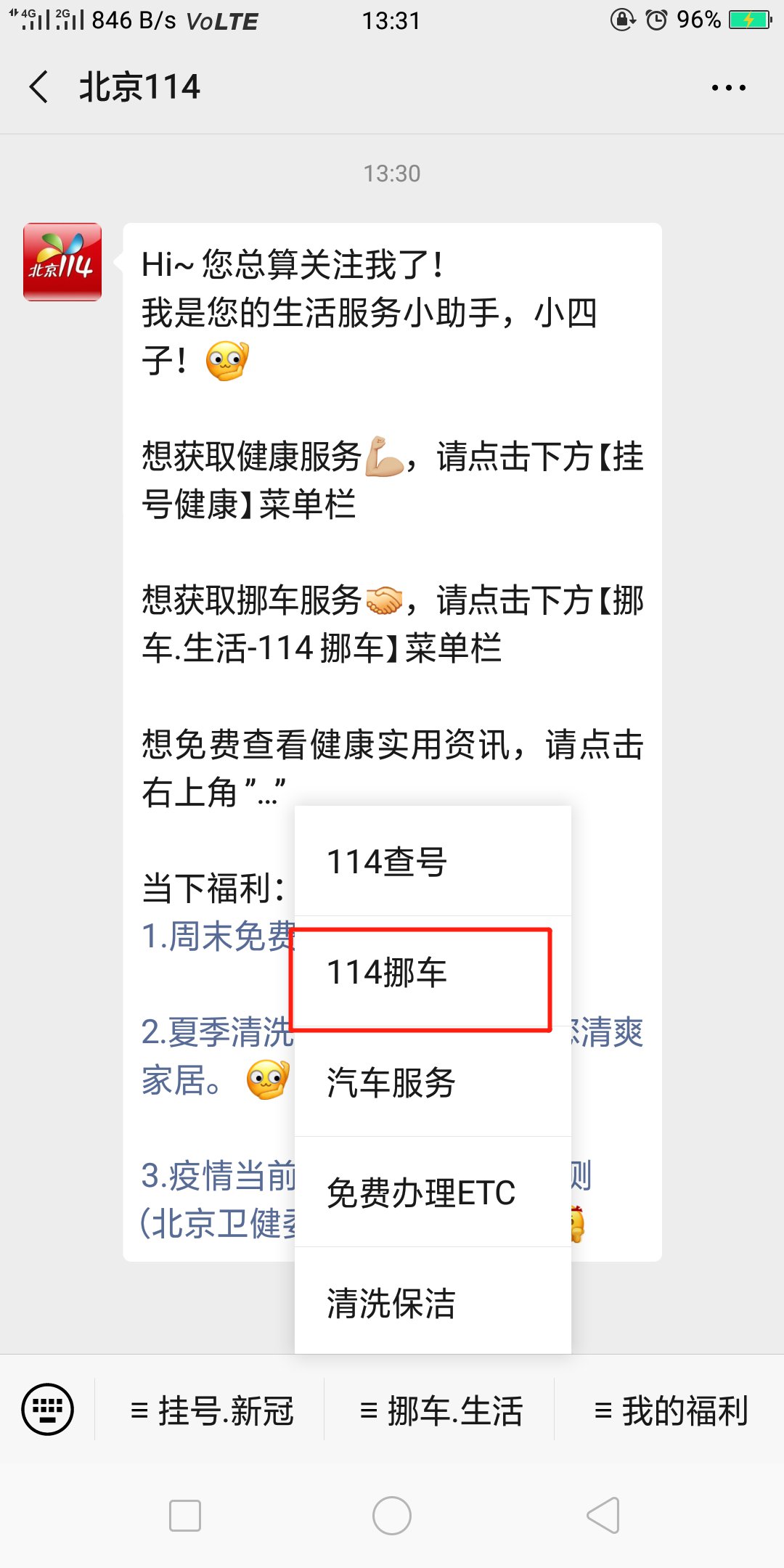Select 免费办理ETC option

point(432,1193)
